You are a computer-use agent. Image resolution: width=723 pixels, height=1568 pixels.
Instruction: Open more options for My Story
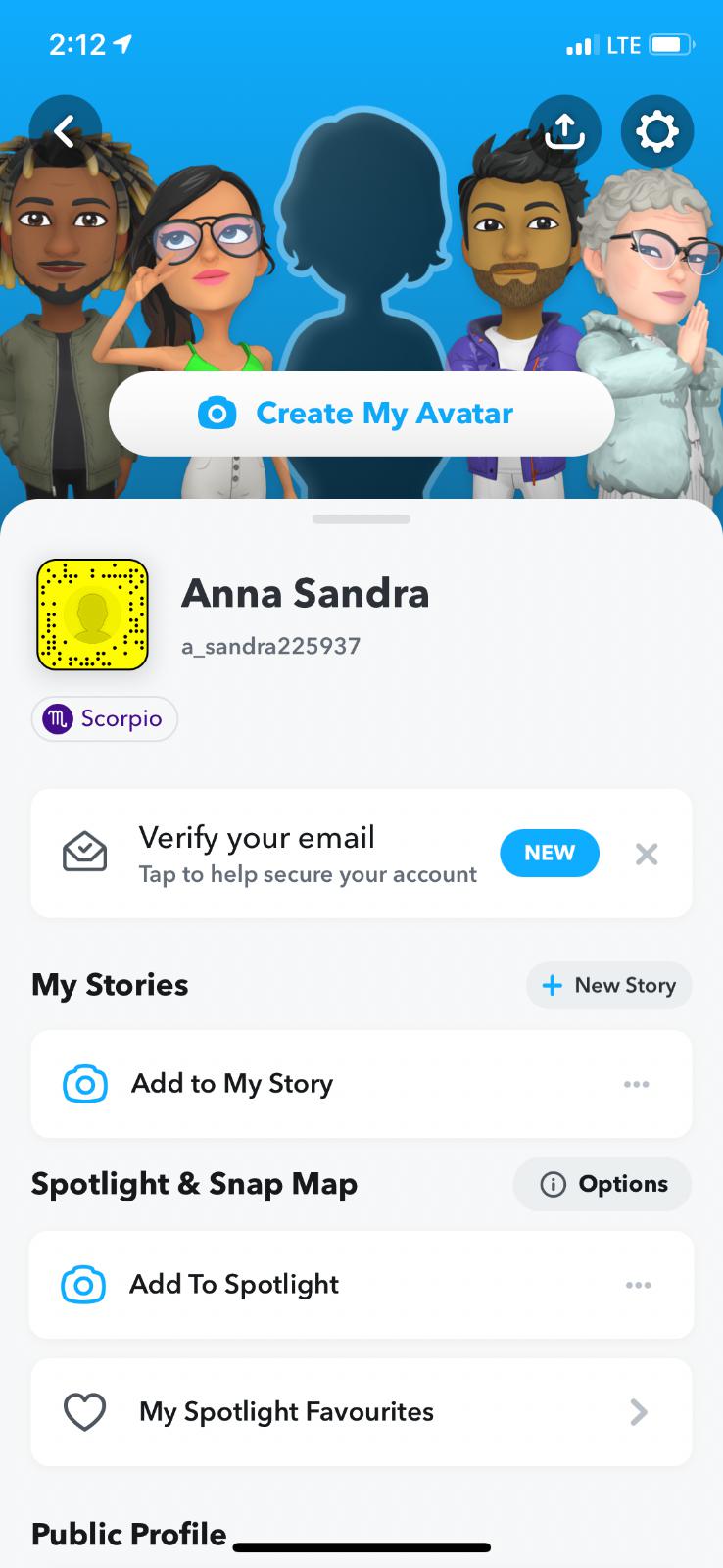click(x=637, y=1084)
